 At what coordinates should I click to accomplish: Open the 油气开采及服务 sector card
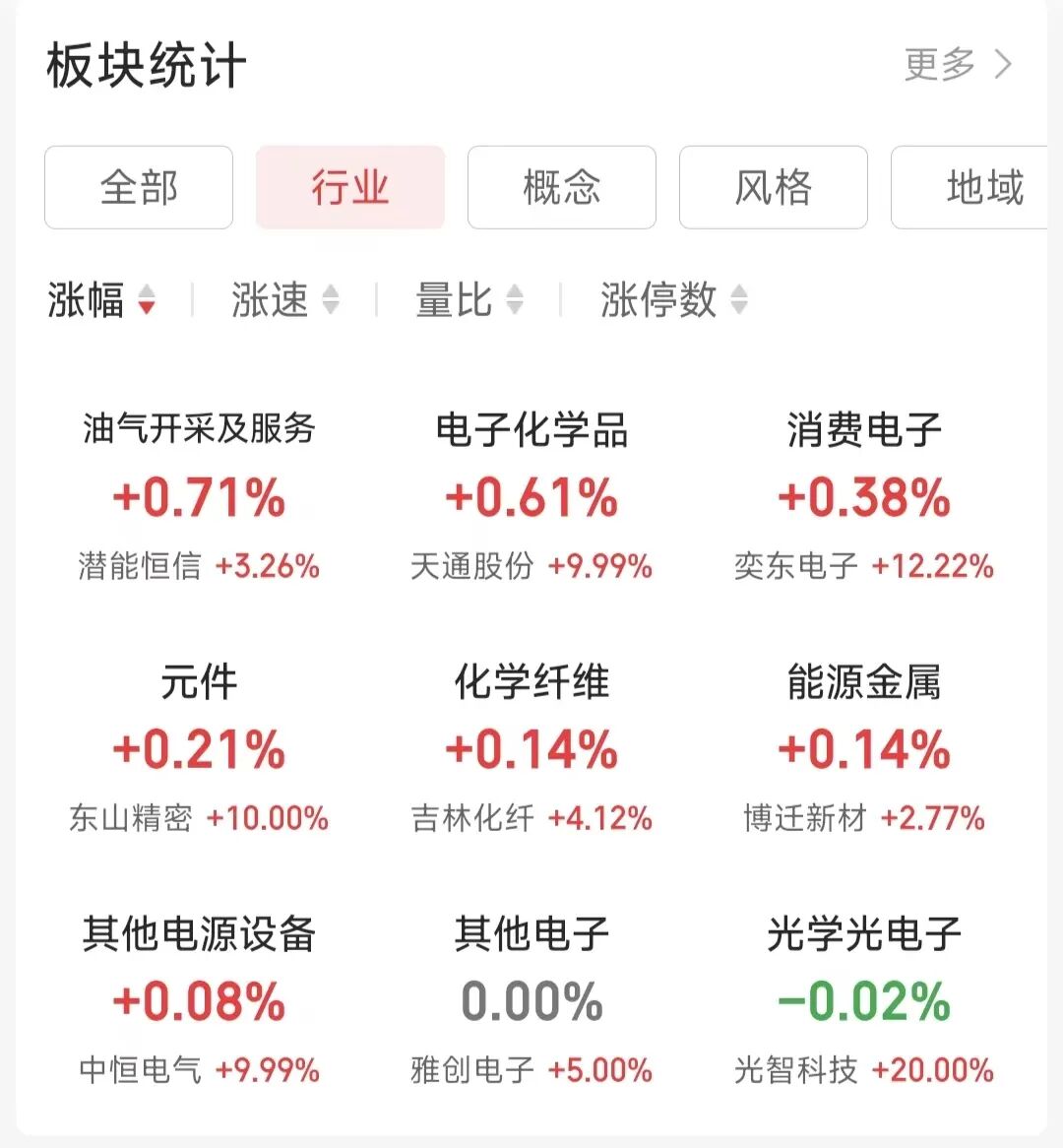coord(199,495)
